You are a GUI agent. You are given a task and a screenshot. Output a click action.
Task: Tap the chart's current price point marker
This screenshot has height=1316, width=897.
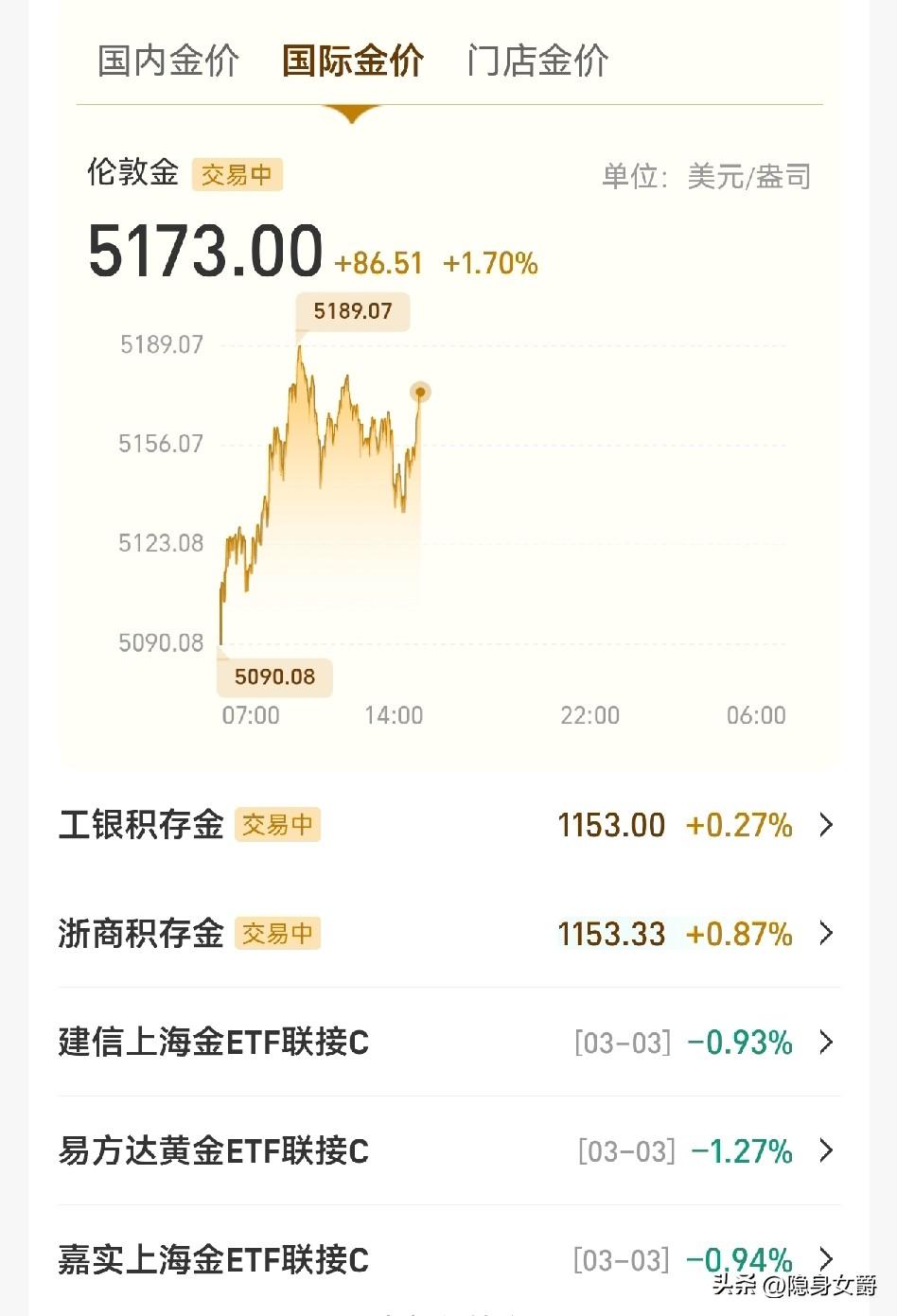[420, 392]
